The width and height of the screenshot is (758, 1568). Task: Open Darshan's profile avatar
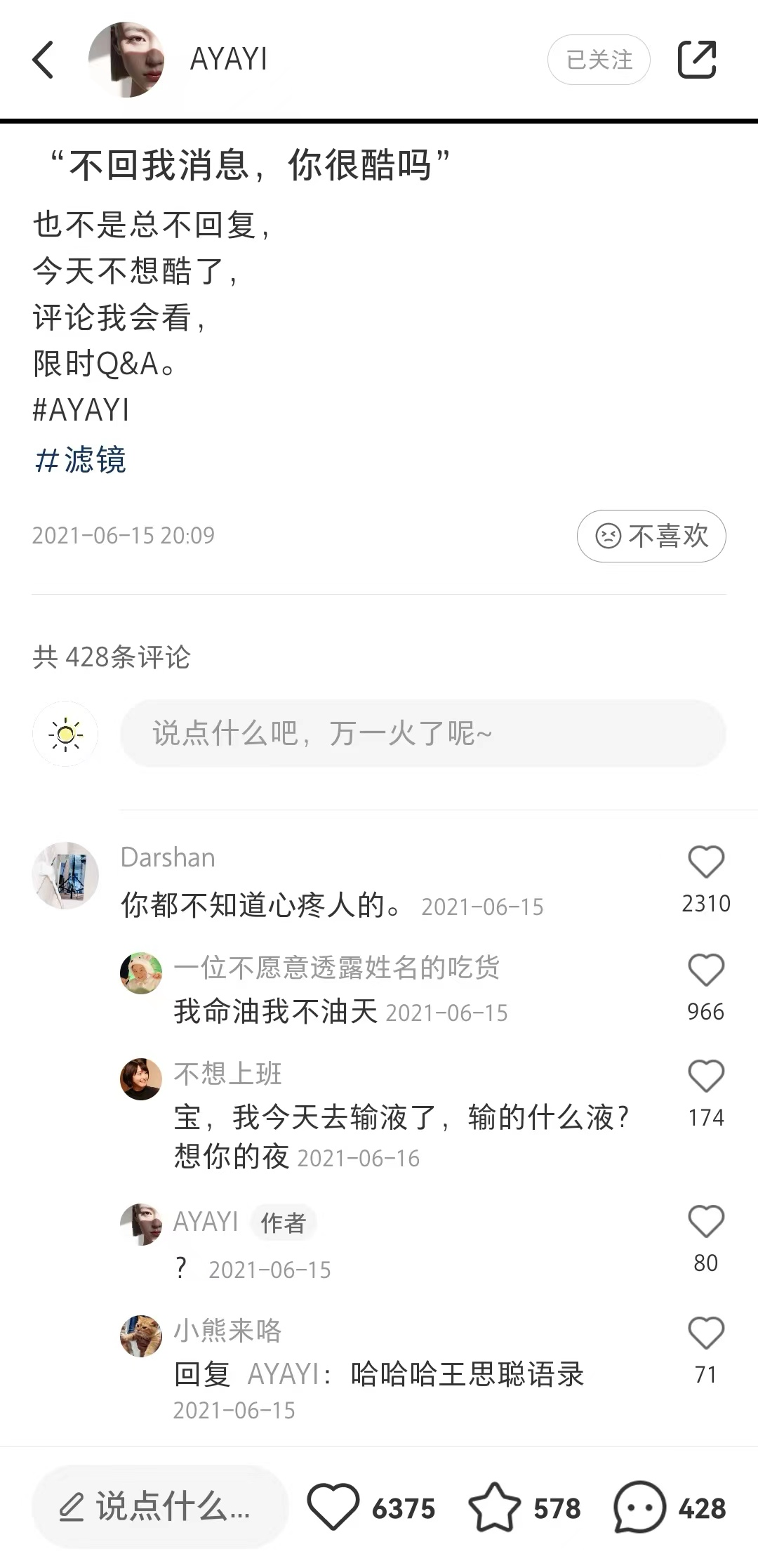pyautogui.click(x=65, y=876)
